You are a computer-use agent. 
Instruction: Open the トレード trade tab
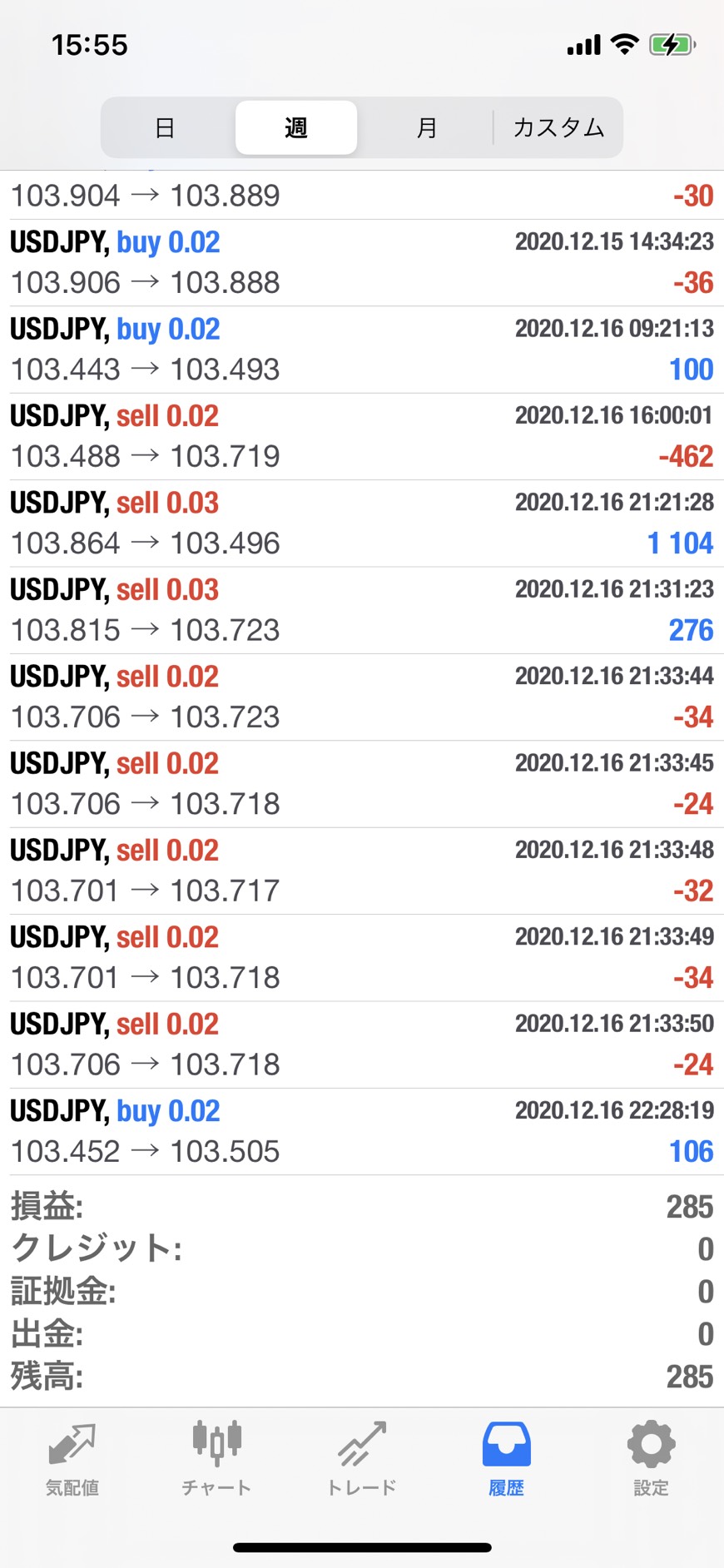362,1460
